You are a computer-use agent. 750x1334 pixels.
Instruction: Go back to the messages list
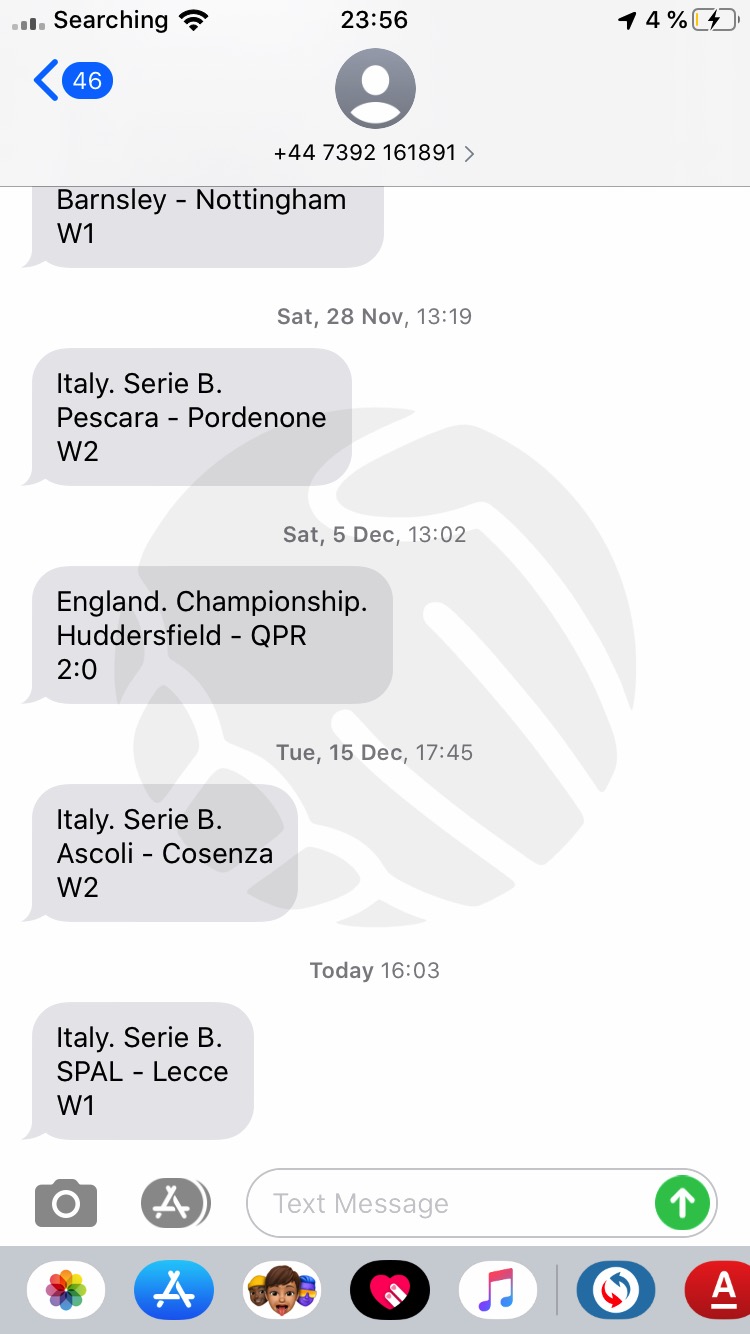[x=72, y=80]
